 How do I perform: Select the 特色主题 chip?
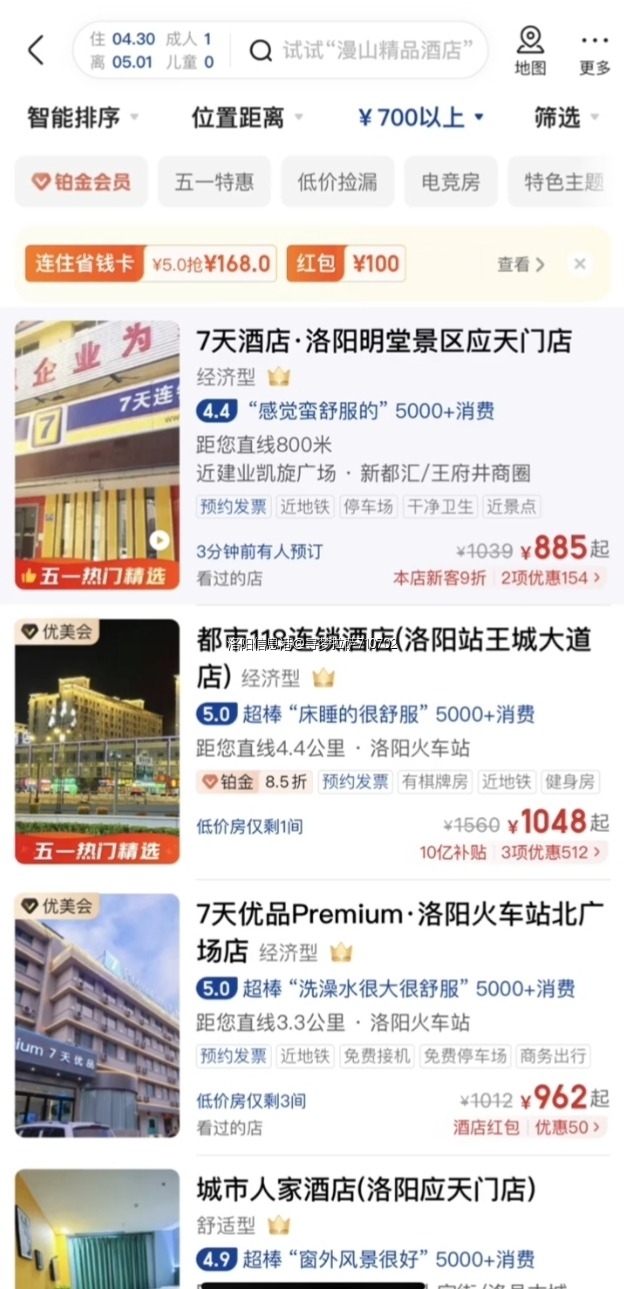coord(564,182)
